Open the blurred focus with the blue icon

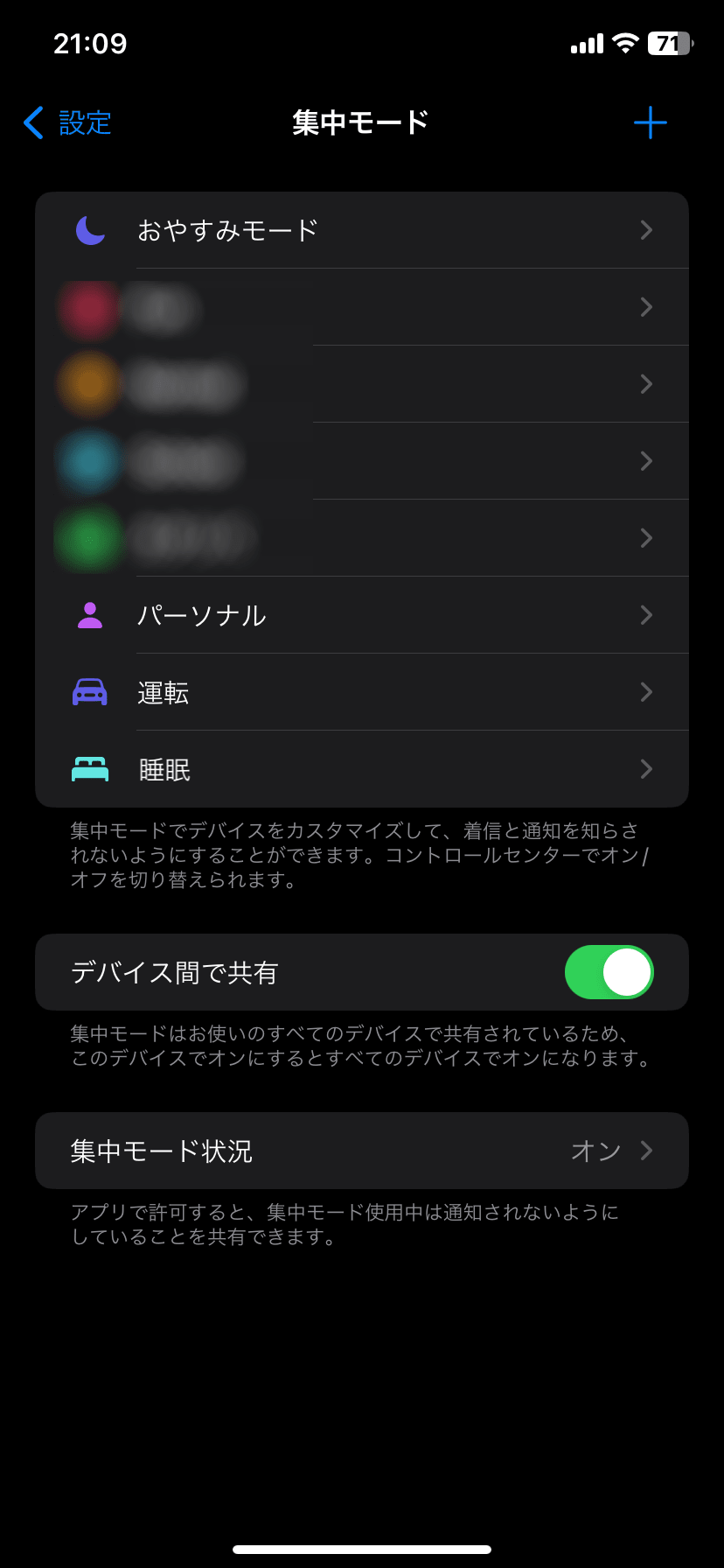pyautogui.click(x=362, y=461)
